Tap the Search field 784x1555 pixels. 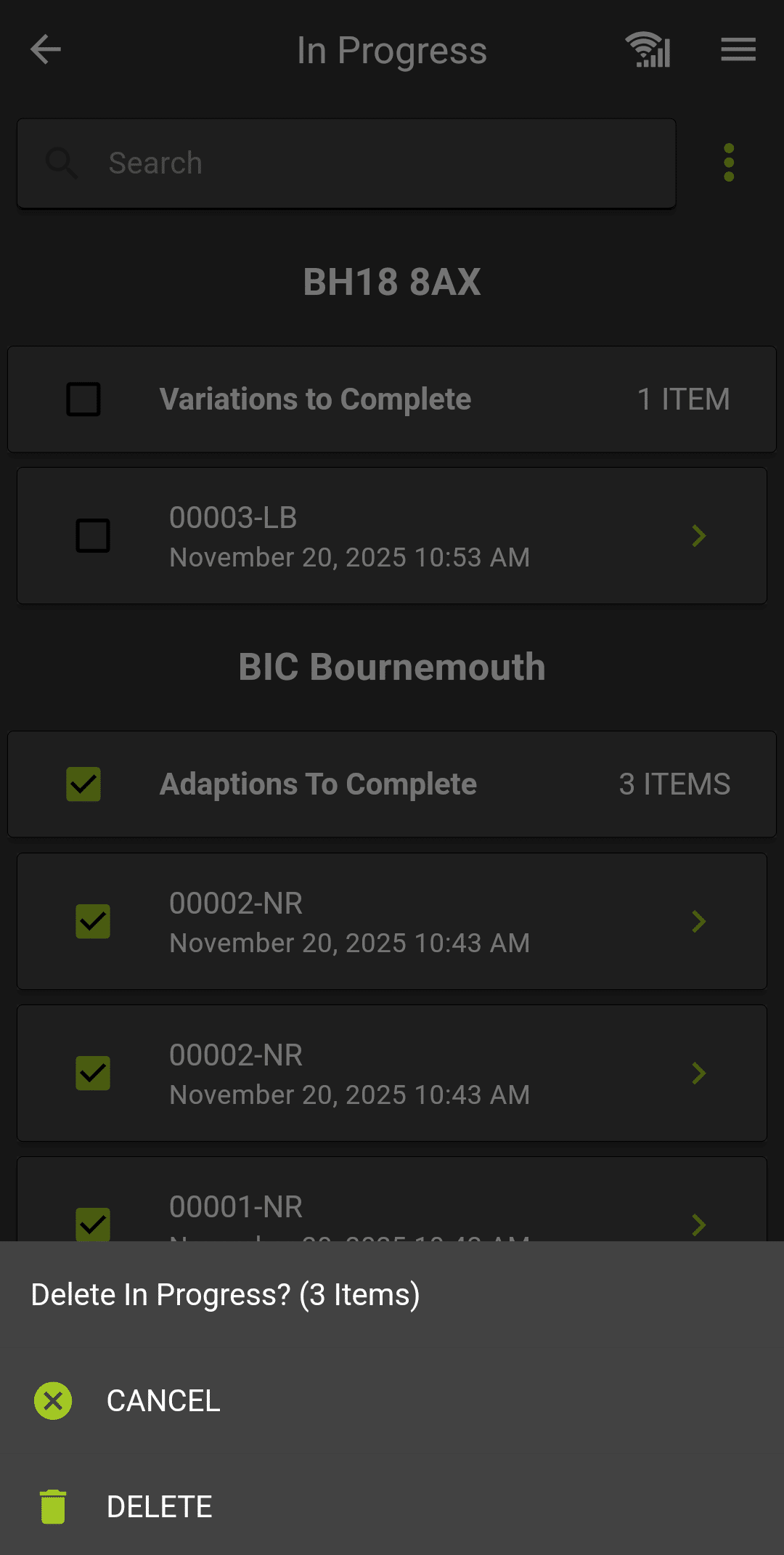coord(346,163)
